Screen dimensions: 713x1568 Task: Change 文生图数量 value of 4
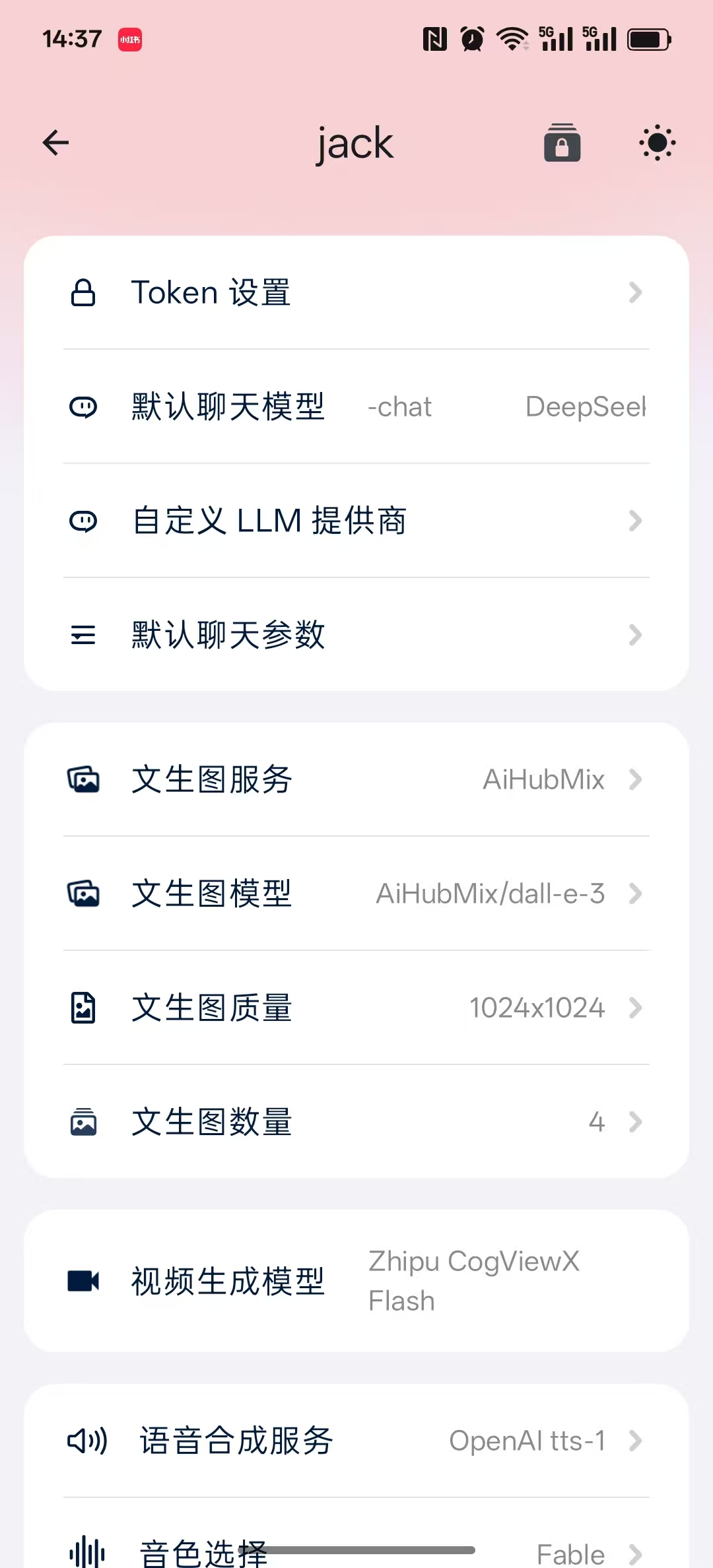click(356, 1121)
